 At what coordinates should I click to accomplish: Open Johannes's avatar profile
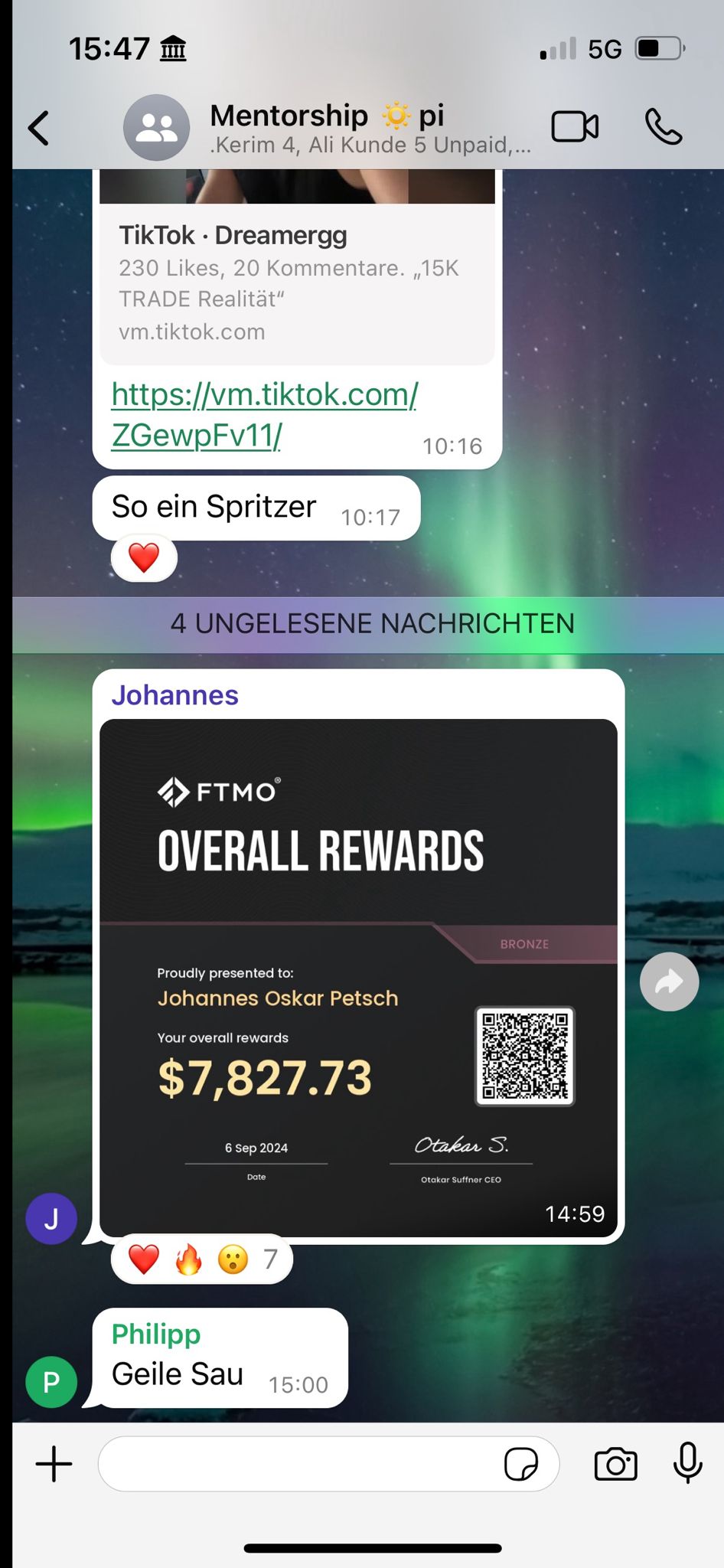(x=51, y=1218)
